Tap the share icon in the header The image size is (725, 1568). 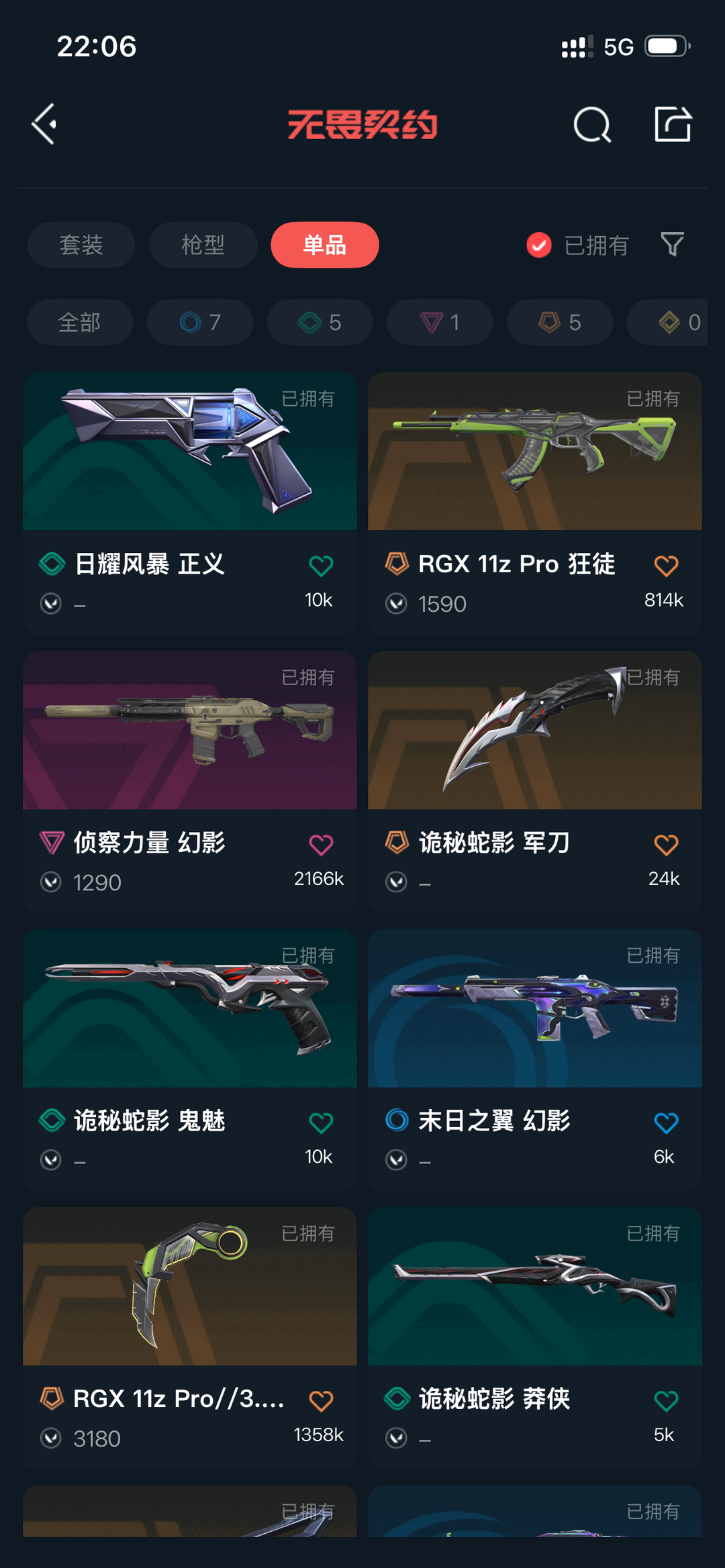coord(673,124)
